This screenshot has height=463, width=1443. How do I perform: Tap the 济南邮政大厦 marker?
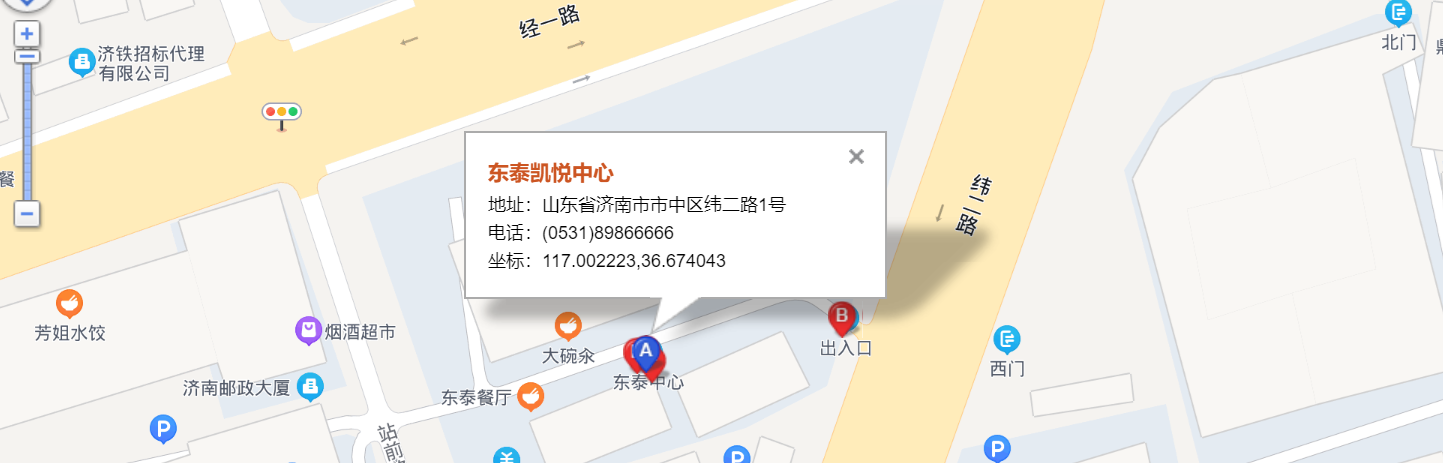310,386
